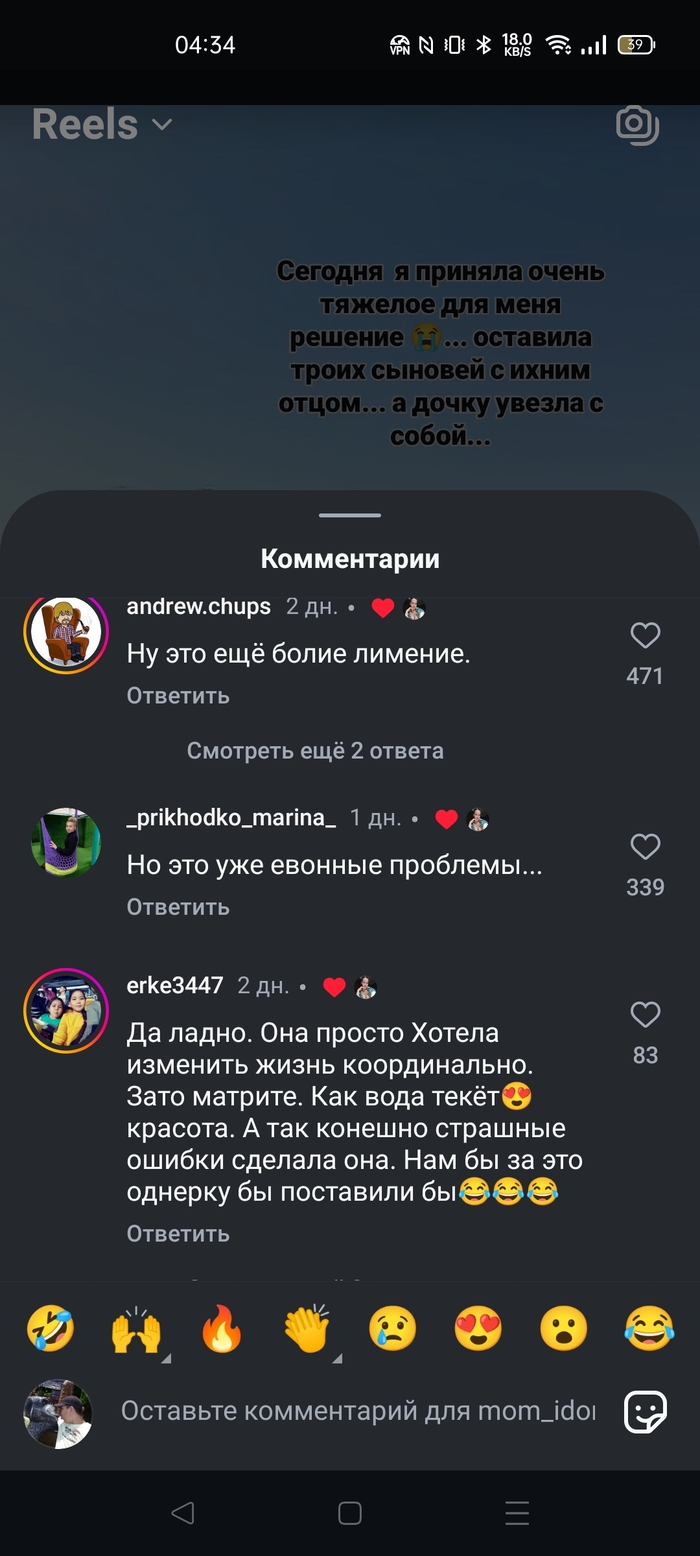This screenshot has height=1556, width=700.
Task: Like the comment by erke3447
Action: tap(645, 1016)
